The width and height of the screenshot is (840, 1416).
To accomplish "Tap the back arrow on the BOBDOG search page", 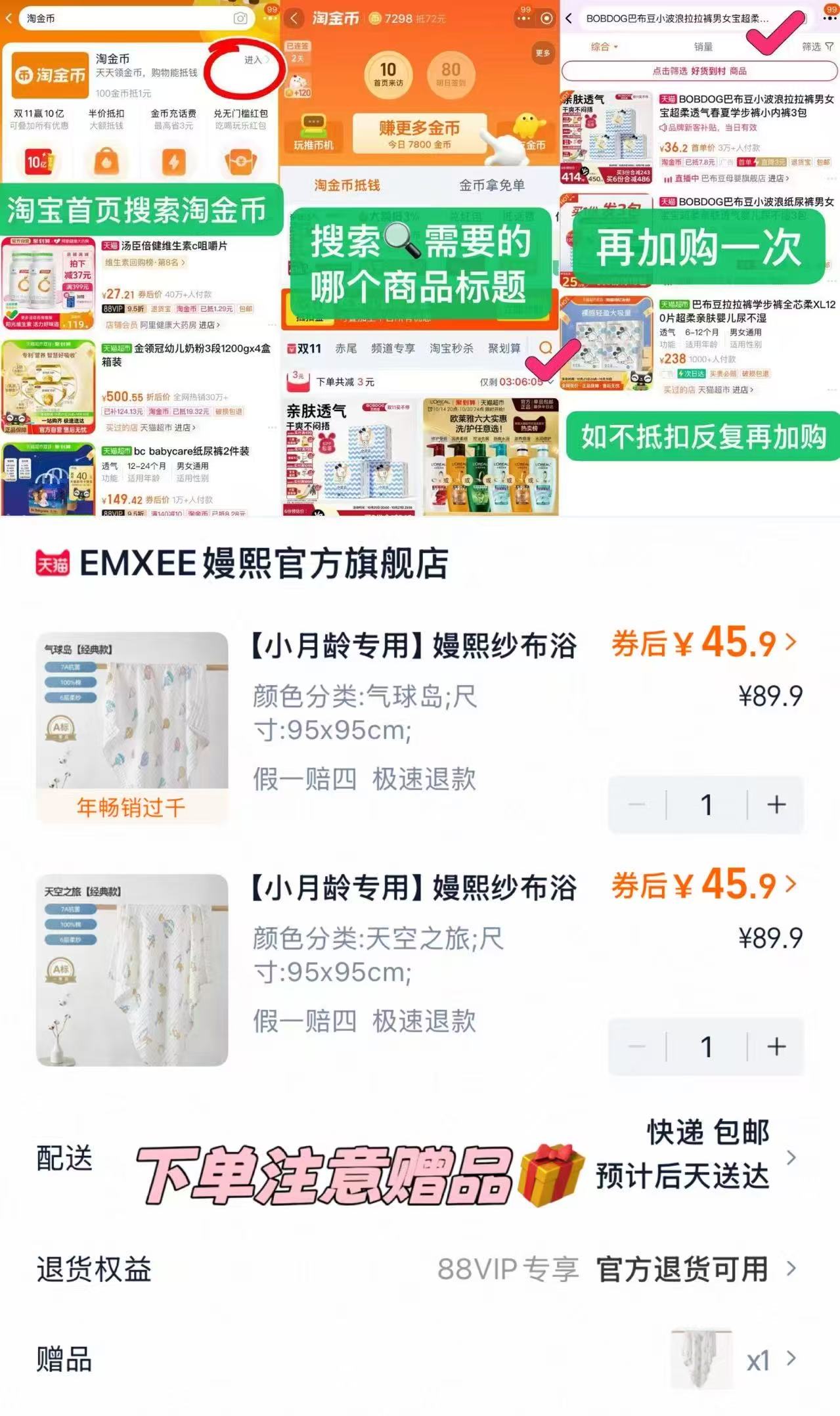I will click(567, 19).
